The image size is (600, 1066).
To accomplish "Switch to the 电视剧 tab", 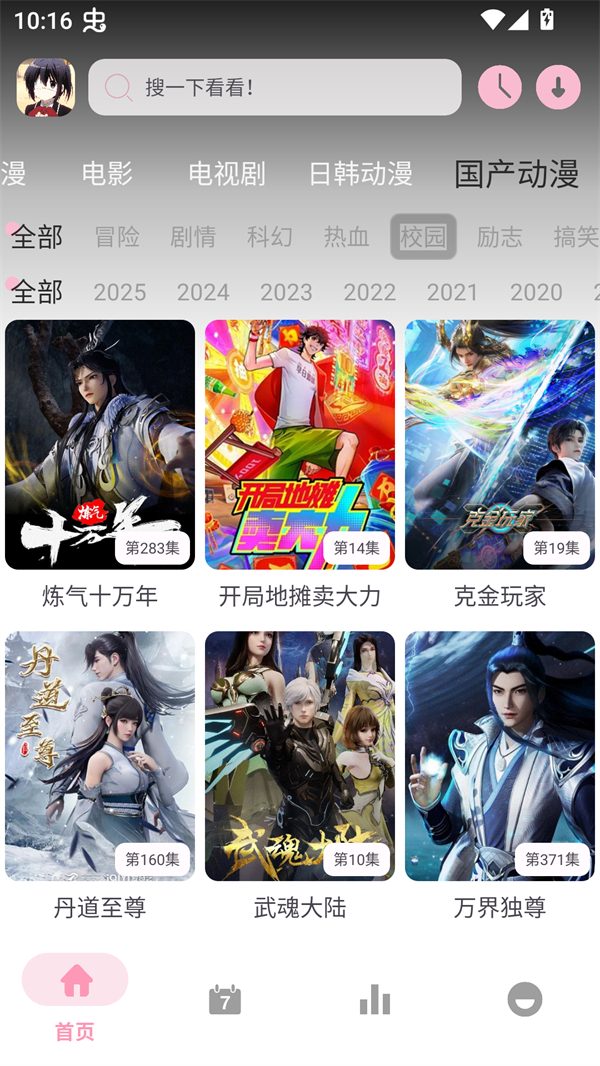I will pos(227,173).
